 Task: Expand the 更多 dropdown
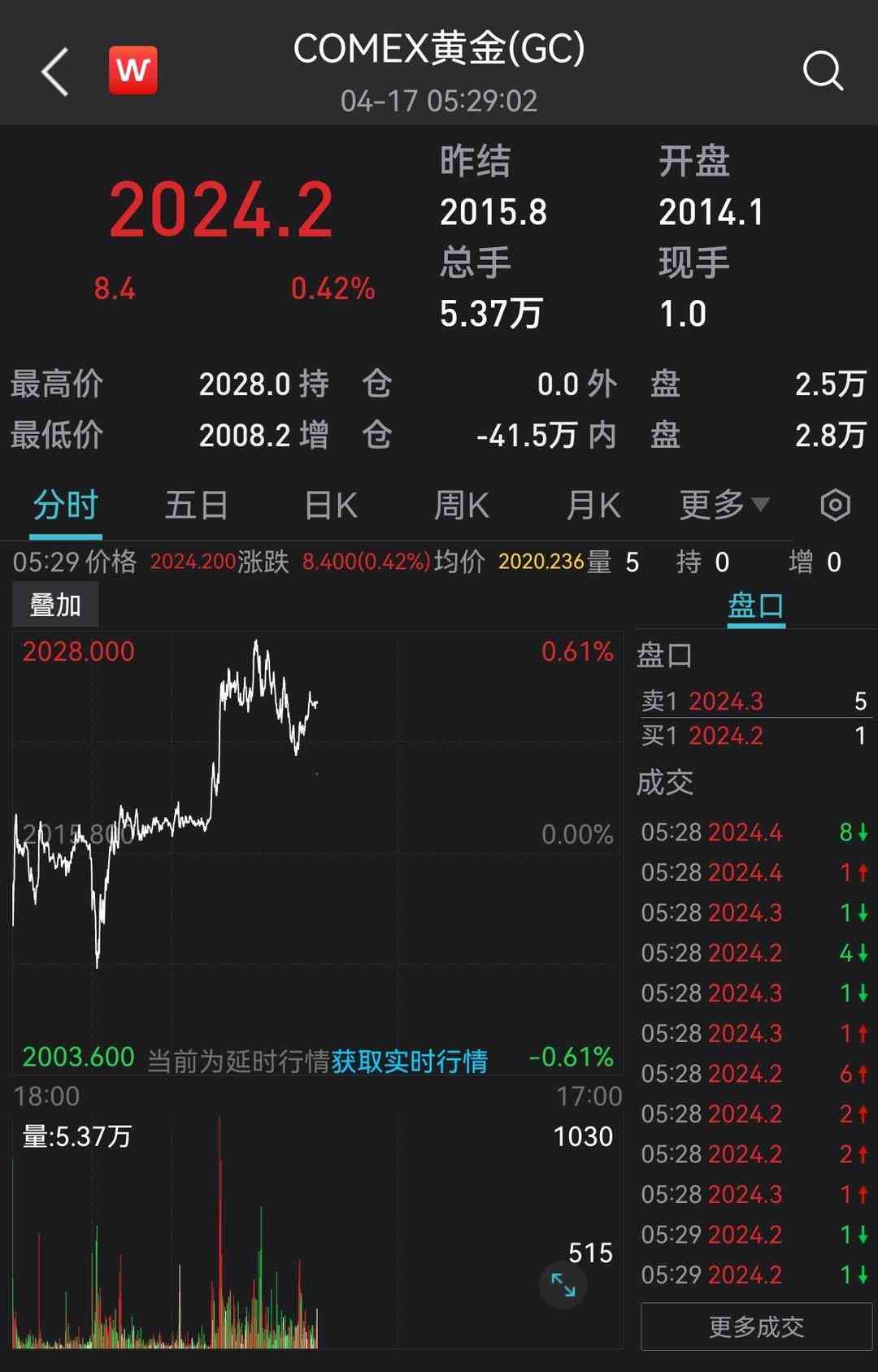tap(724, 506)
